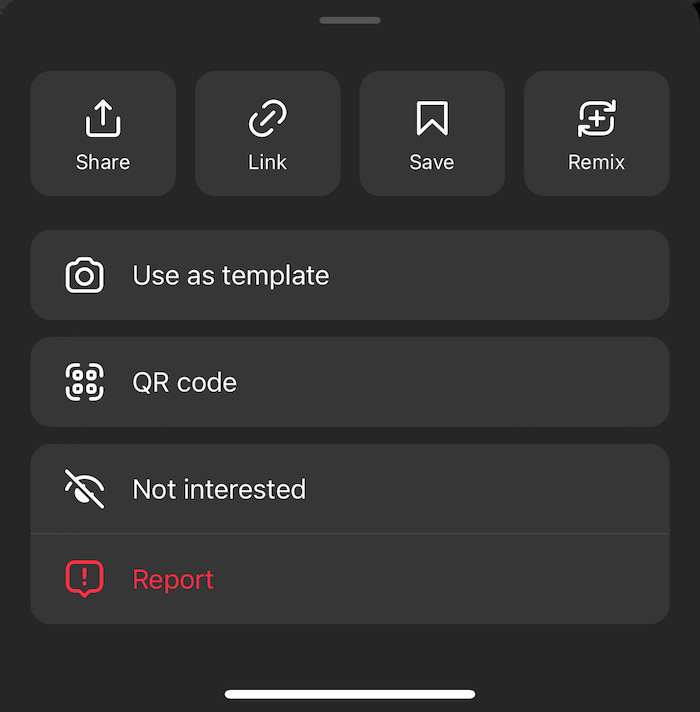Image resolution: width=700 pixels, height=712 pixels.
Task: Mark post as Not interested
Action: coord(350,489)
